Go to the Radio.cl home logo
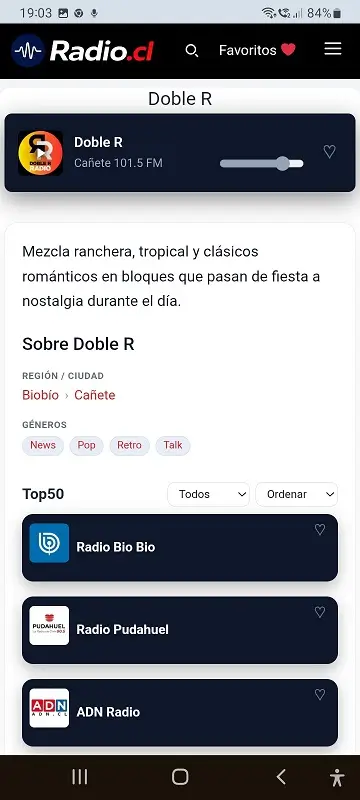 tap(83, 51)
